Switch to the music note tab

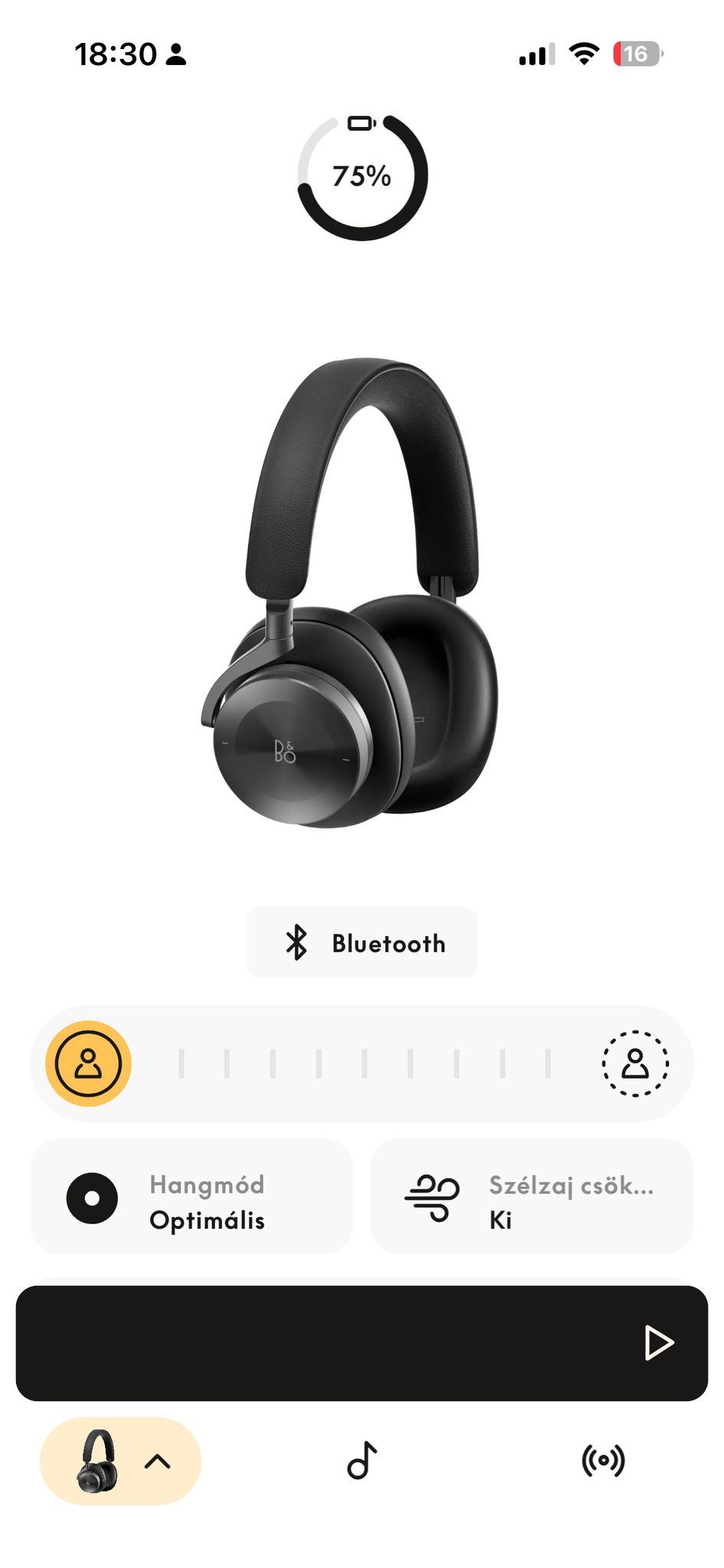click(x=362, y=1460)
